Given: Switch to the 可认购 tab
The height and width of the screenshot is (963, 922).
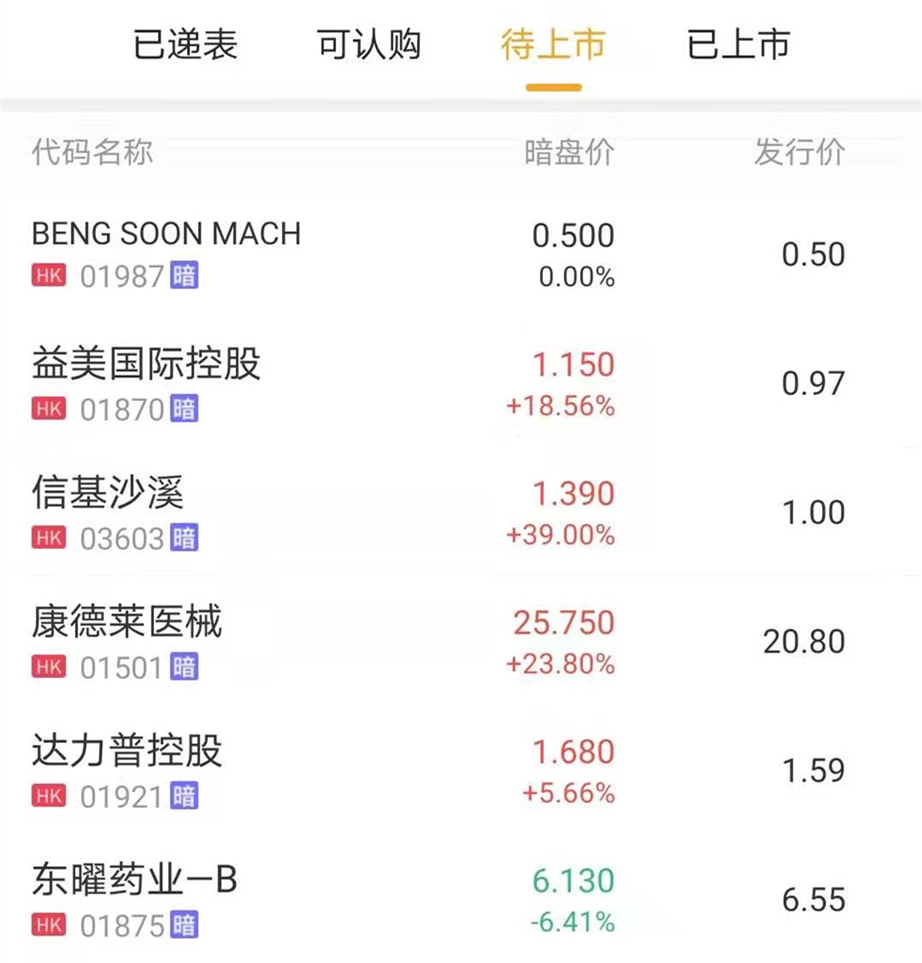Looking at the screenshot, I should [369, 45].
